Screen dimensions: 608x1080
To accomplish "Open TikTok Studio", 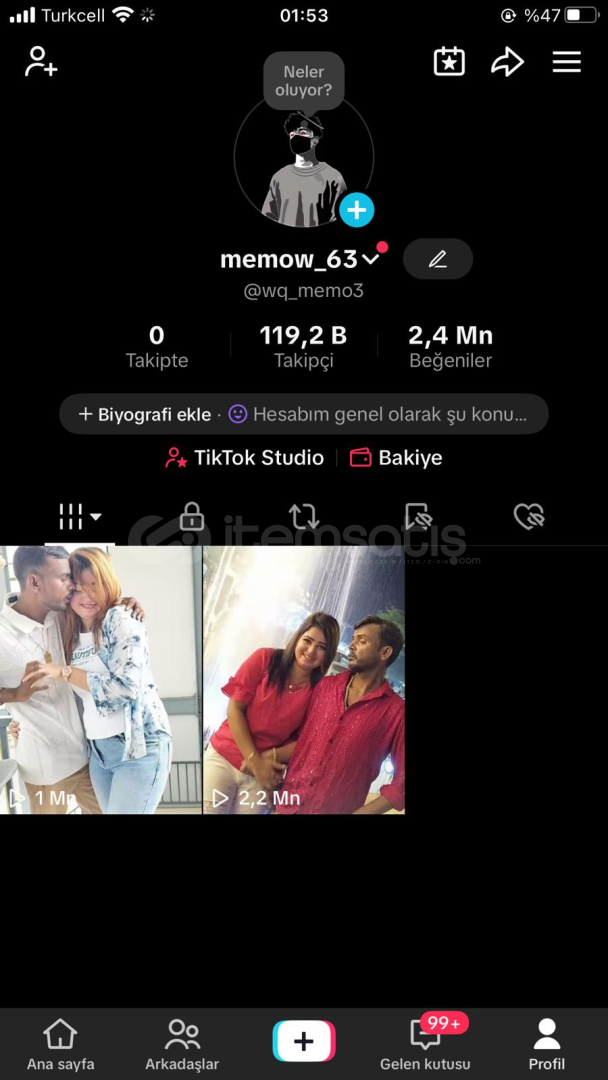I will (245, 458).
